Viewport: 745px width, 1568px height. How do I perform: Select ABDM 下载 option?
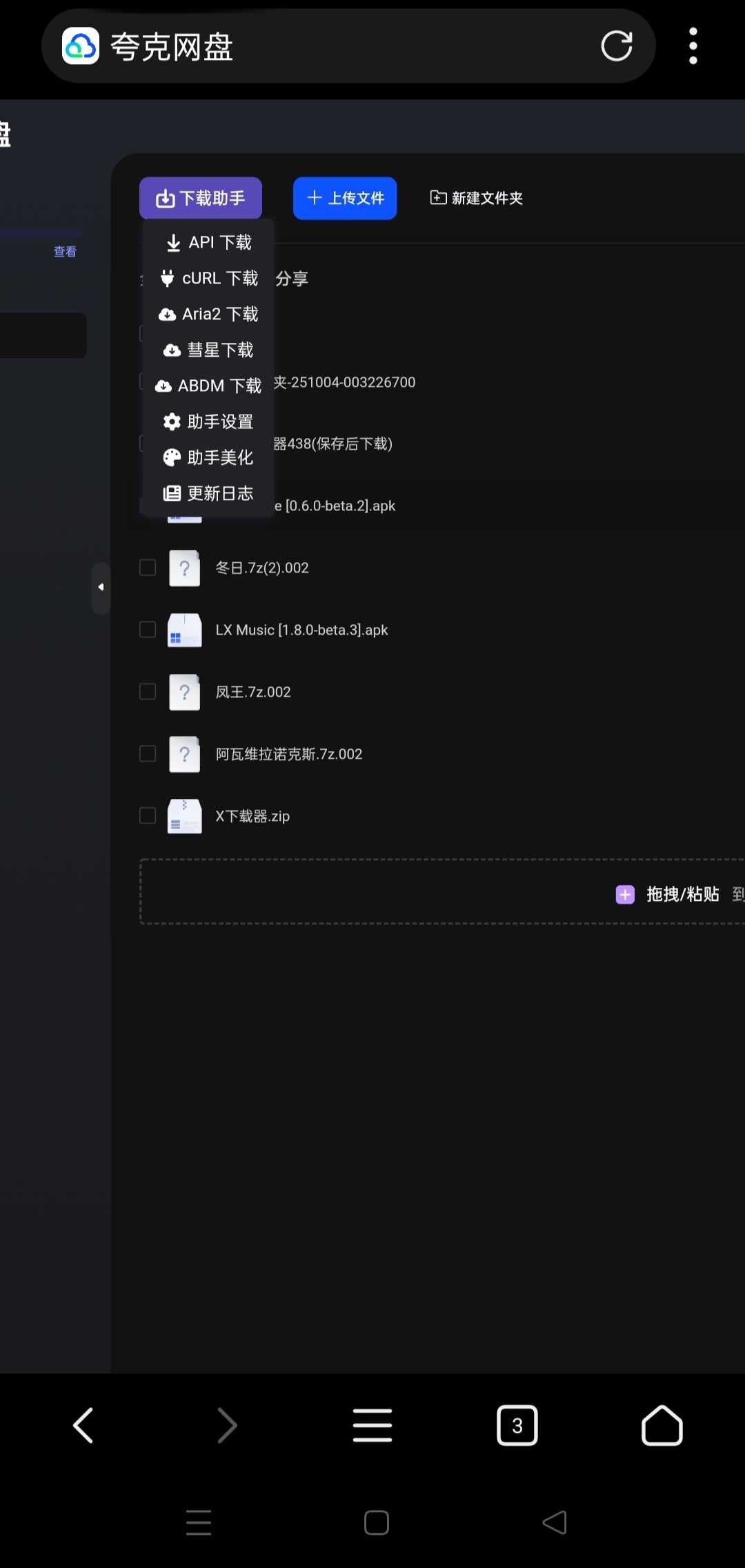pos(209,386)
